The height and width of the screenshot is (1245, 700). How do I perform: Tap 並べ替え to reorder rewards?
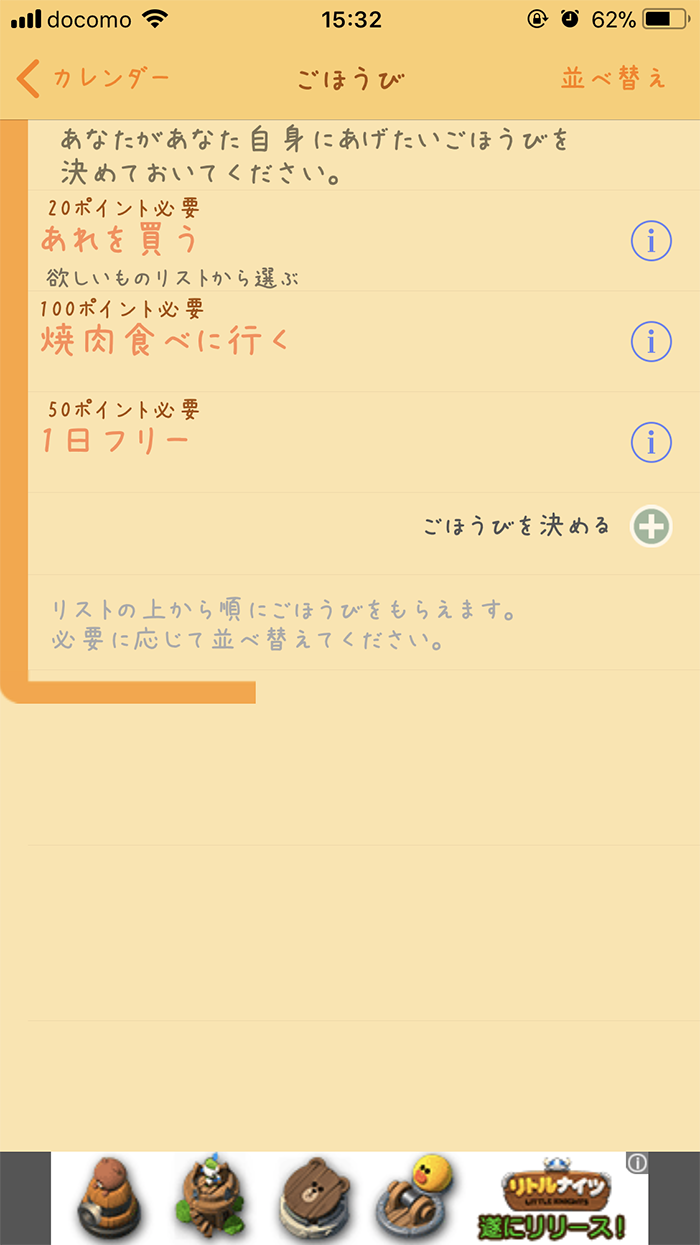(613, 78)
